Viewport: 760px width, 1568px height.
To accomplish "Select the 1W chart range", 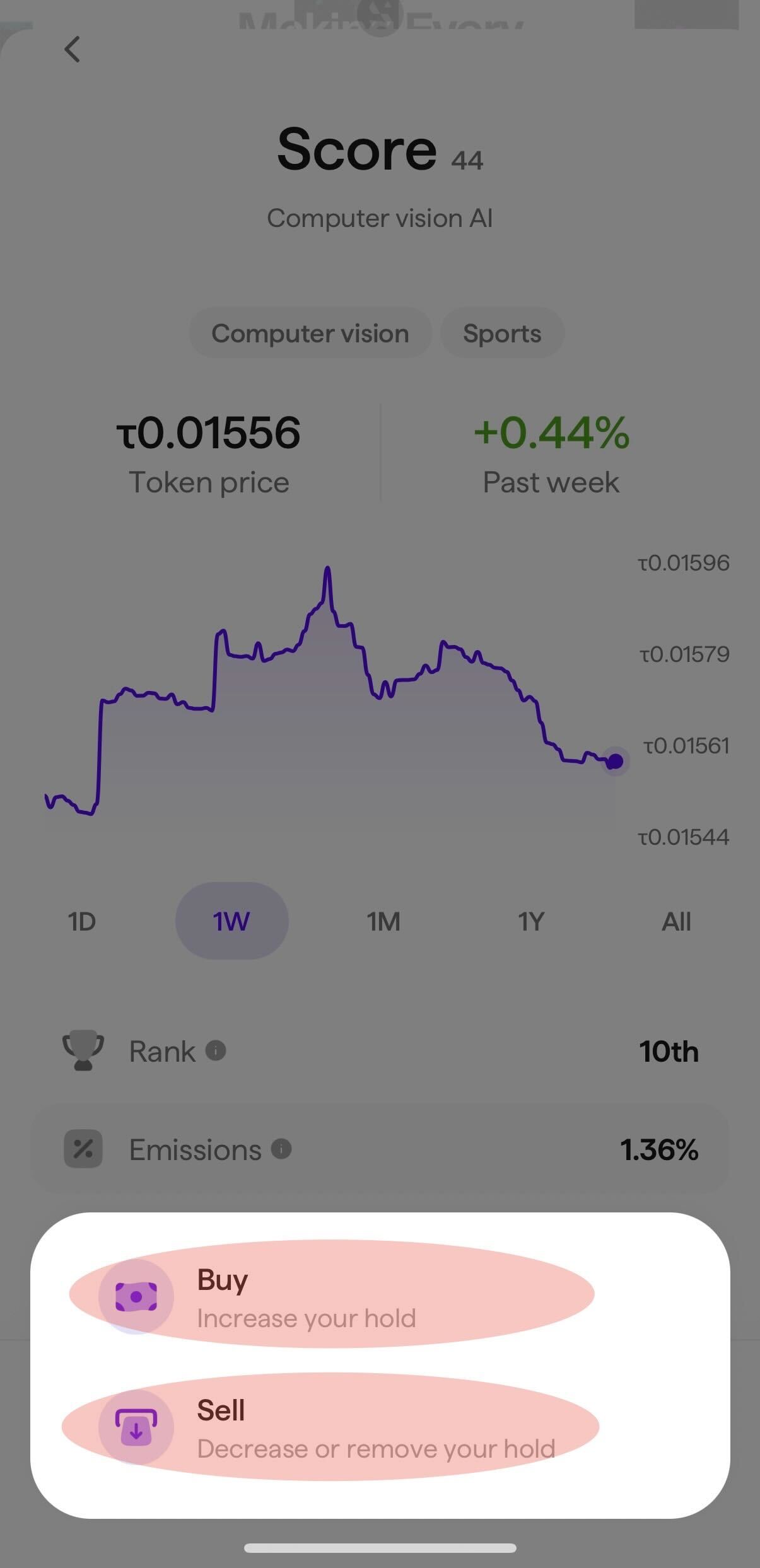I will click(x=231, y=922).
